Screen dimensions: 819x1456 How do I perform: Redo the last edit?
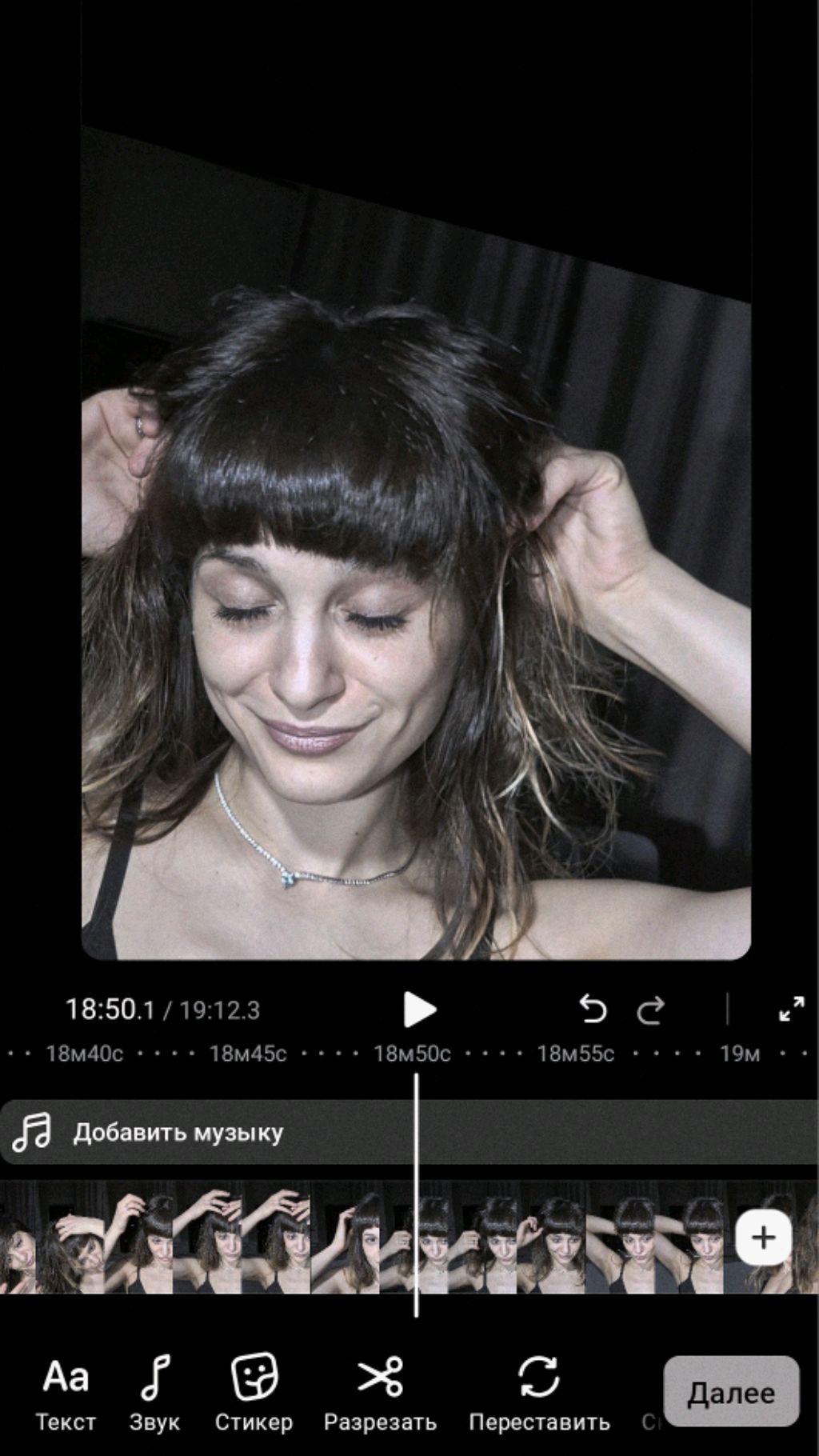click(x=651, y=1009)
